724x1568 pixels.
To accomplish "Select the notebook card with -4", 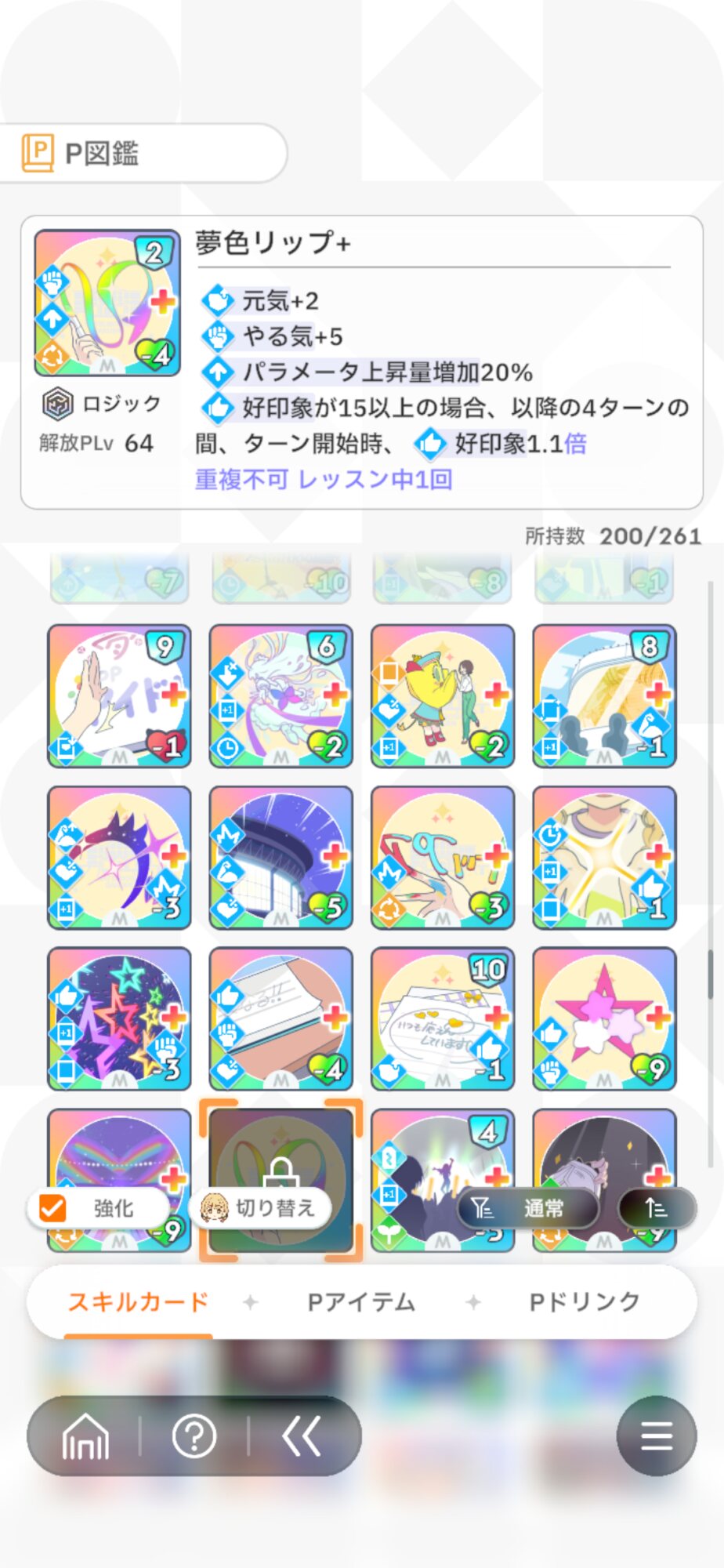I will (281, 1018).
